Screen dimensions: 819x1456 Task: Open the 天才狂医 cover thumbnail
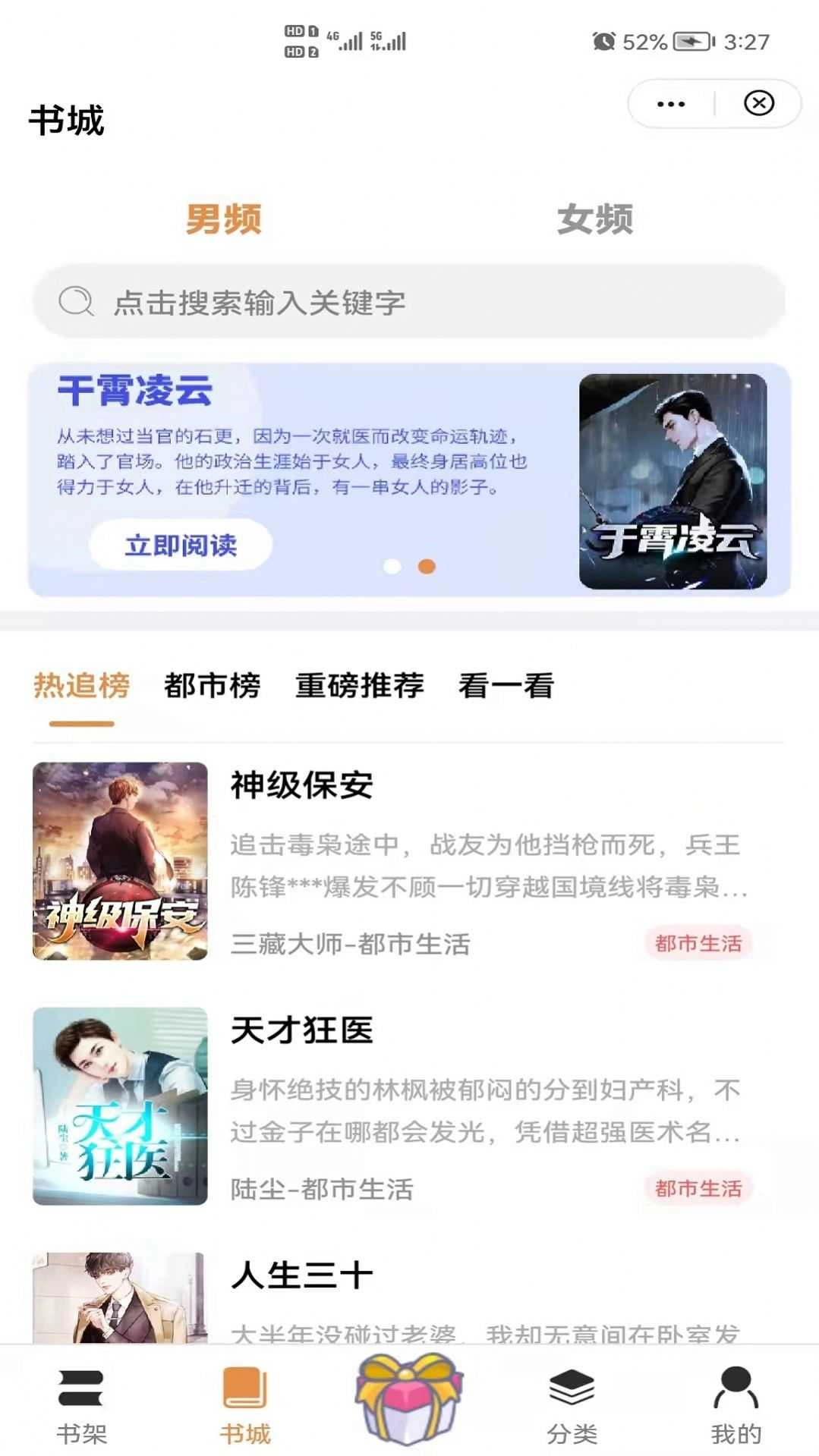pyautogui.click(x=121, y=1110)
